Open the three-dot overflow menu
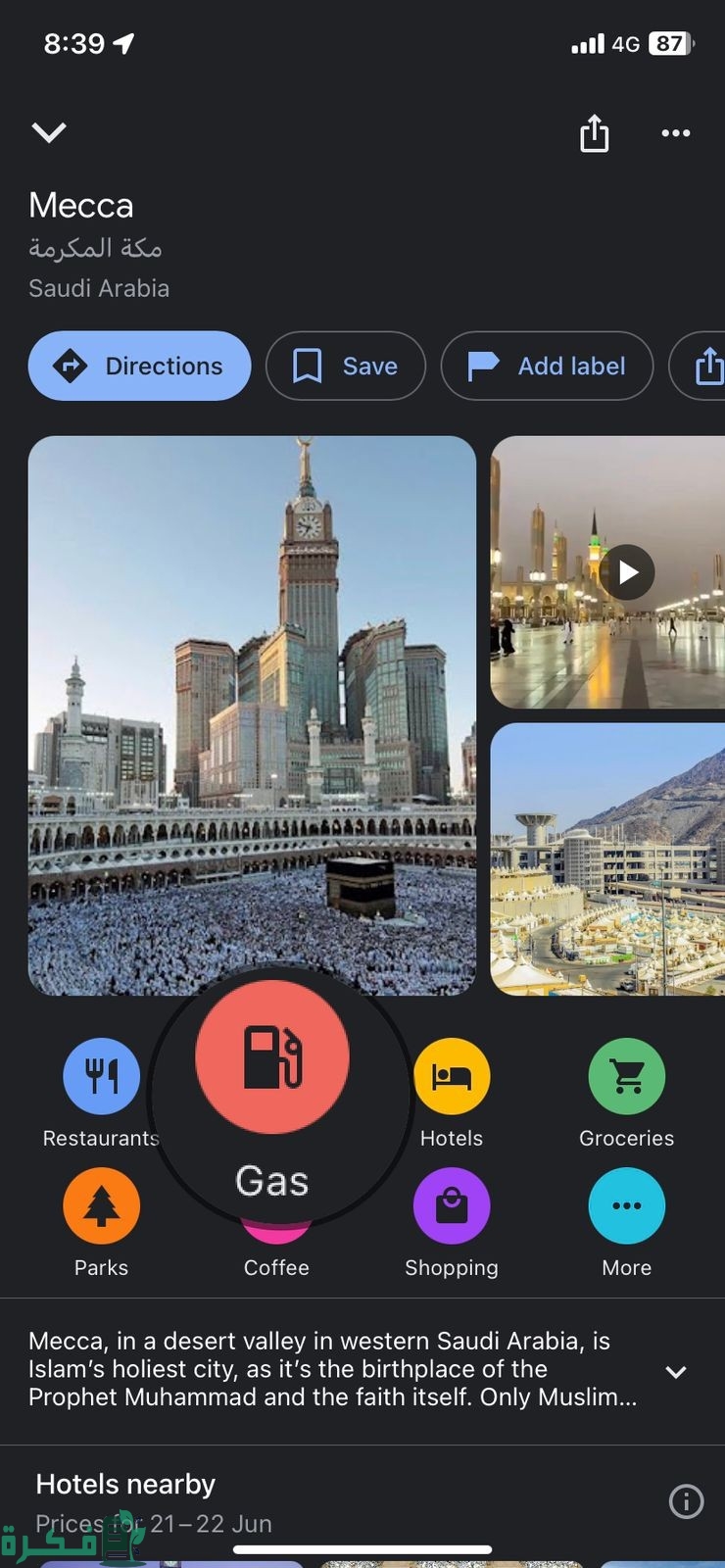Screen dimensions: 725x1568 tap(676, 133)
